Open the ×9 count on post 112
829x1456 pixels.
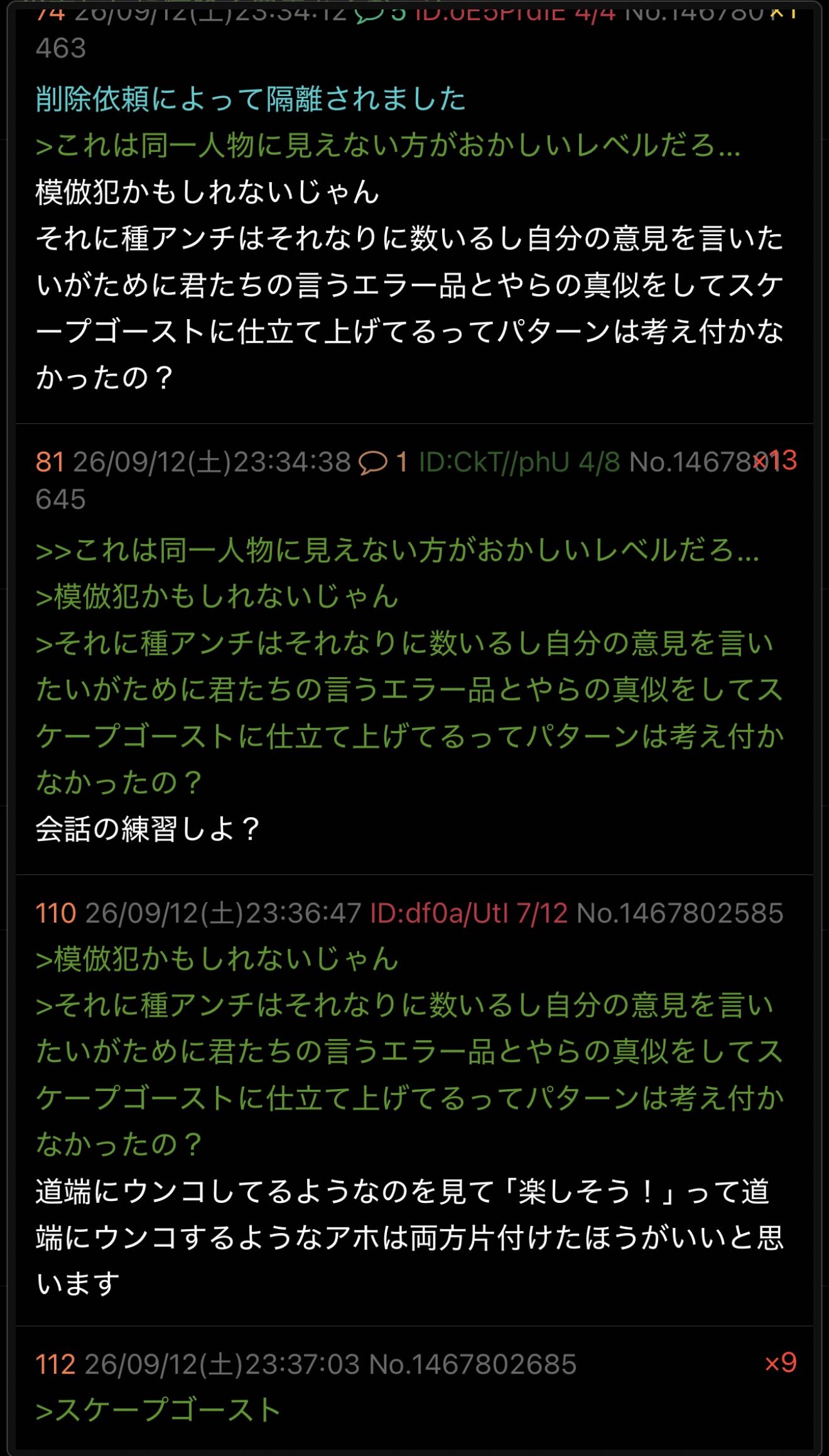coord(781,1362)
